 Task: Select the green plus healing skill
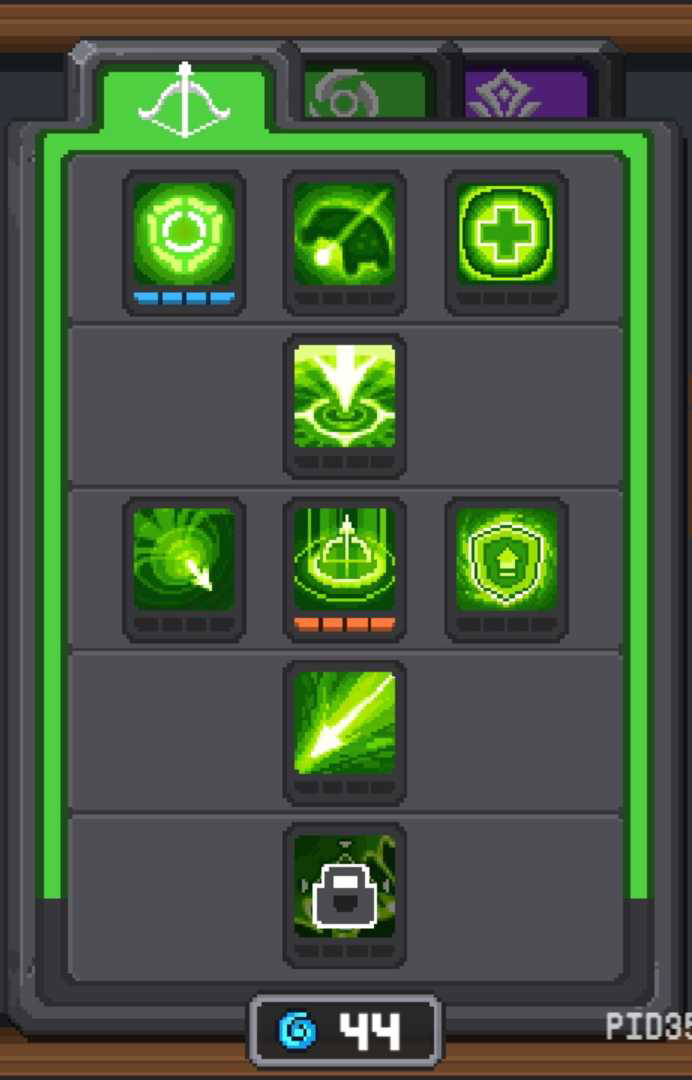[506, 234]
